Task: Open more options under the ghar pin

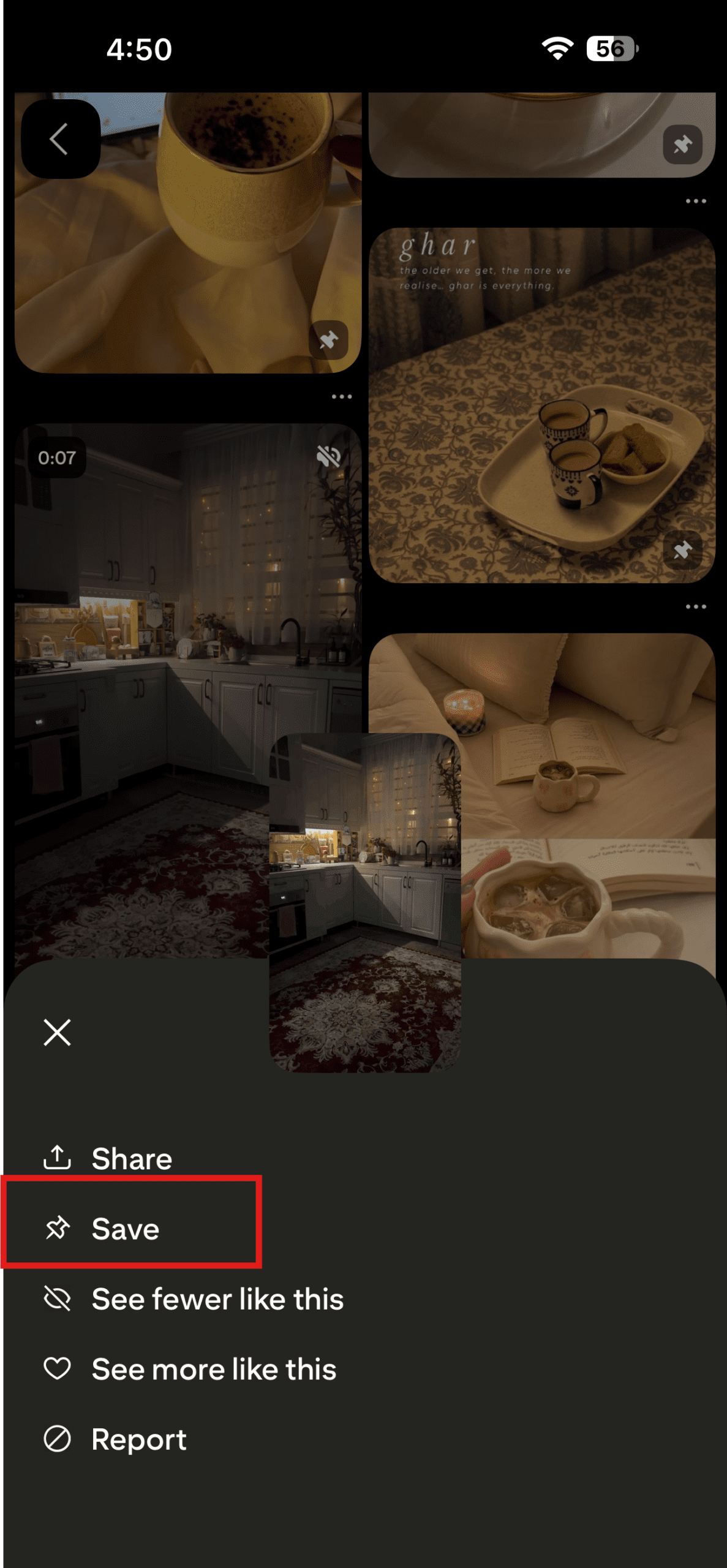Action: [x=695, y=607]
